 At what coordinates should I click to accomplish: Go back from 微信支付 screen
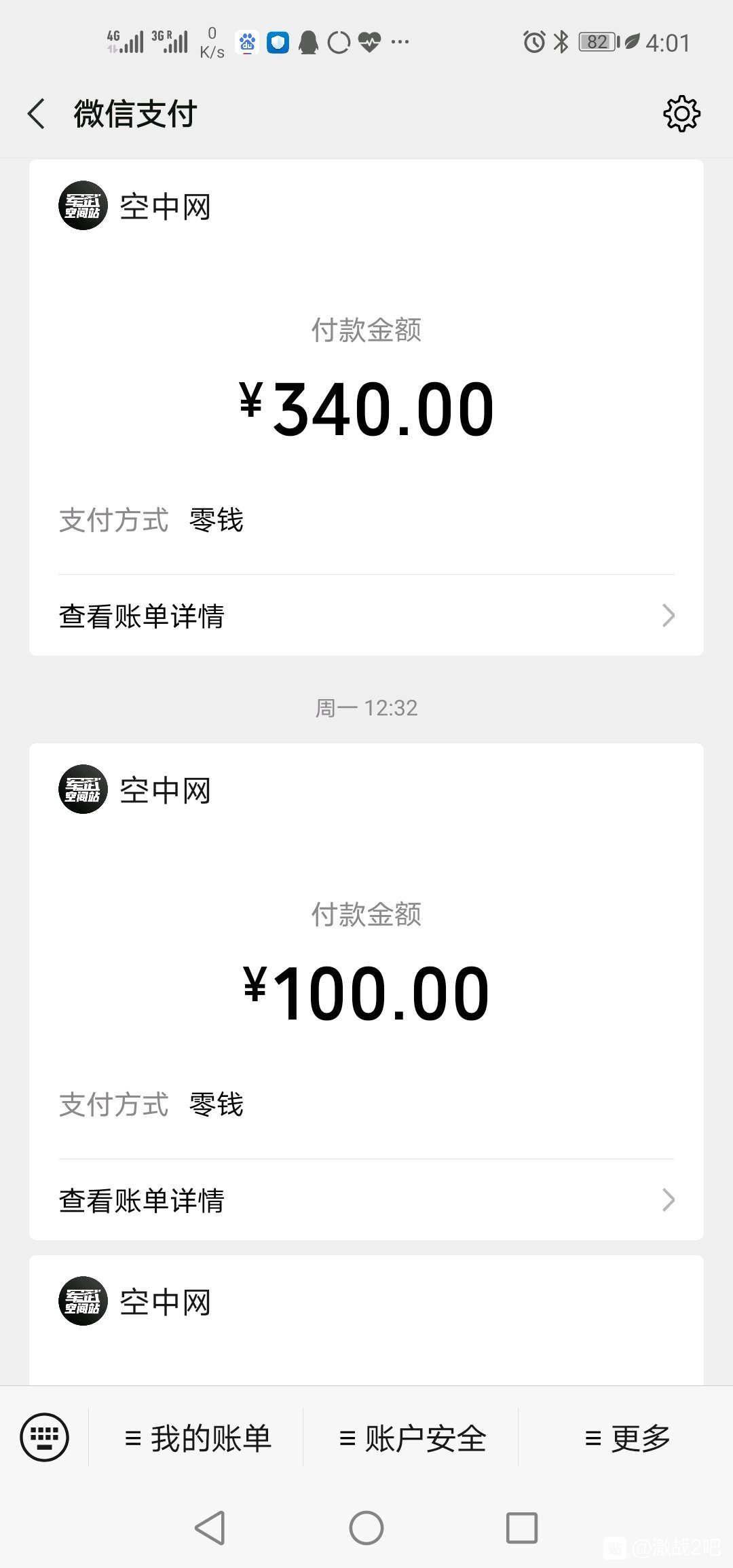click(x=37, y=113)
